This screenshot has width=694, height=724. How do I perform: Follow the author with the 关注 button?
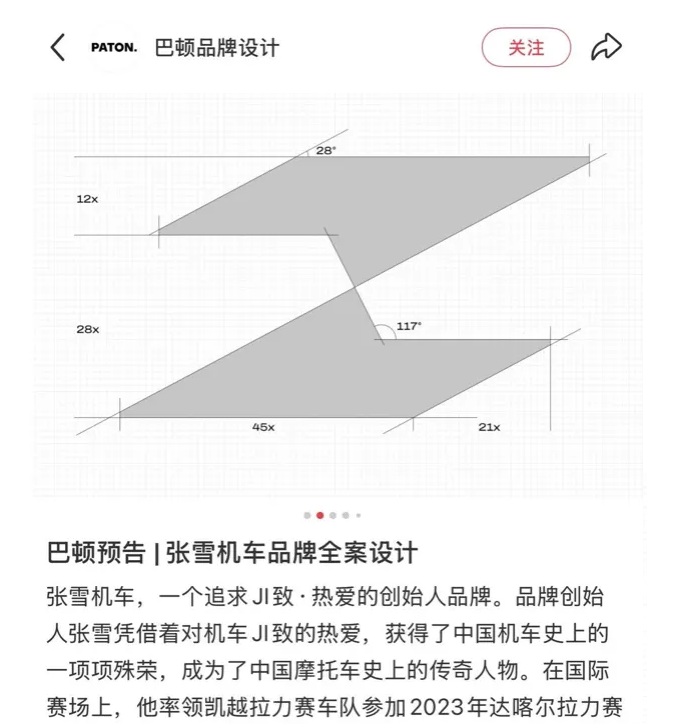coord(526,47)
